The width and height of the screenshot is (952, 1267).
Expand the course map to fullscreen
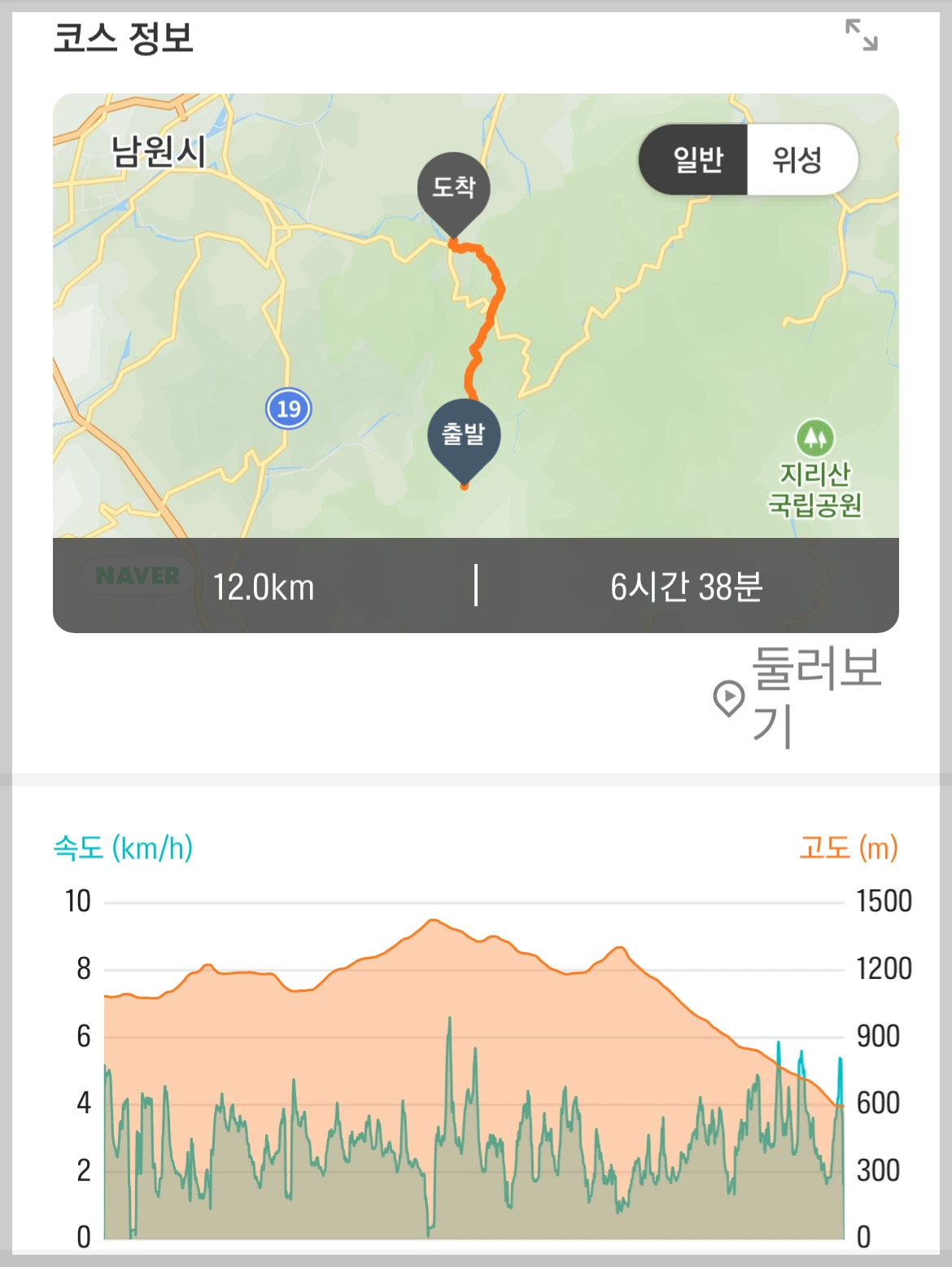click(861, 35)
